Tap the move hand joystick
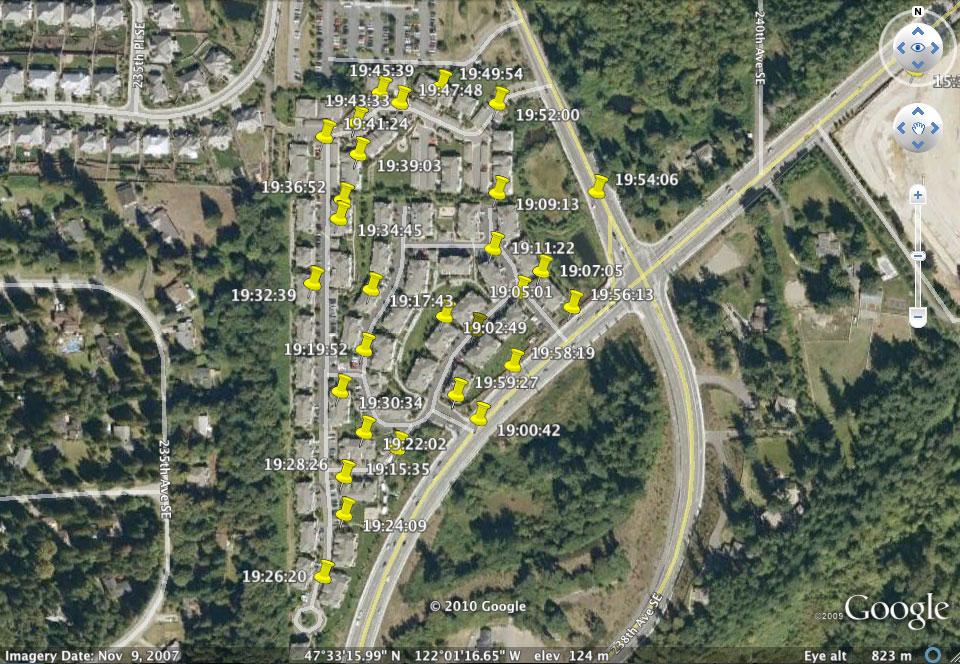 (x=917, y=128)
